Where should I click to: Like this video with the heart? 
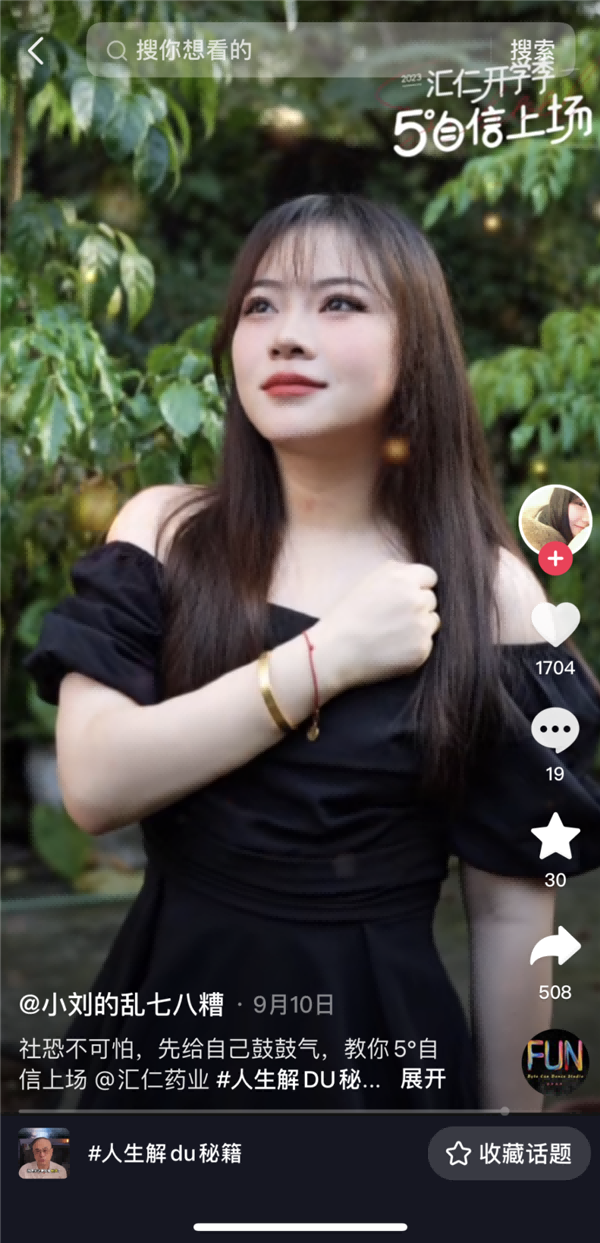555,625
